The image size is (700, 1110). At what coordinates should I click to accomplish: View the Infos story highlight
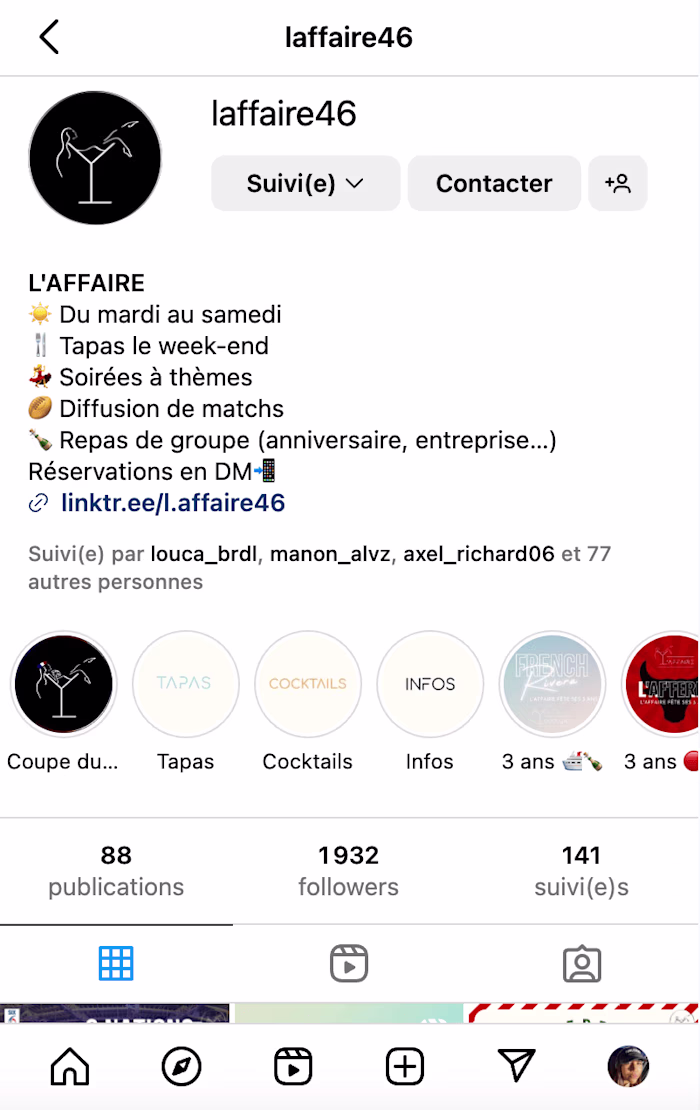[430, 685]
